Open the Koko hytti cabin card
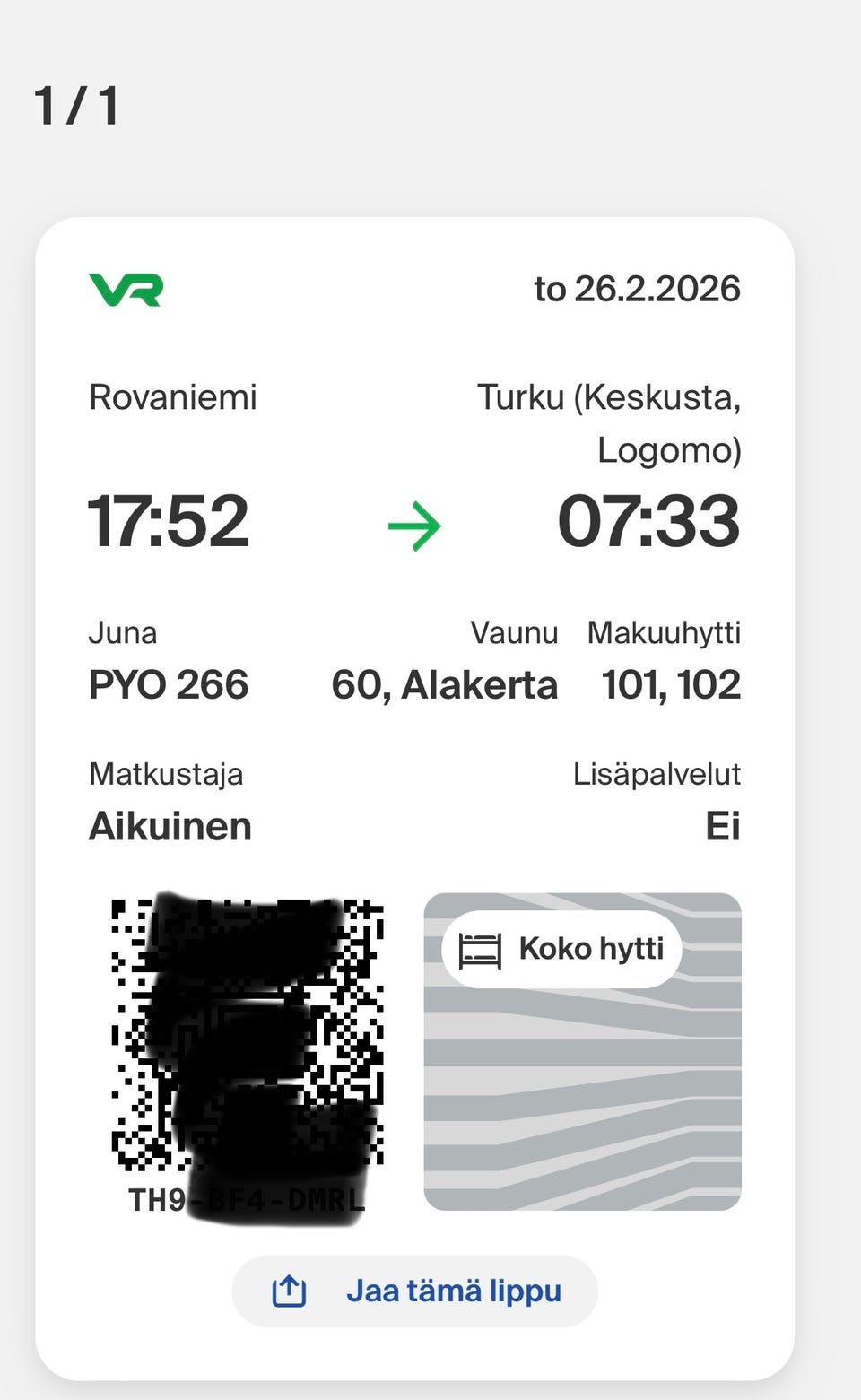 tap(583, 1052)
